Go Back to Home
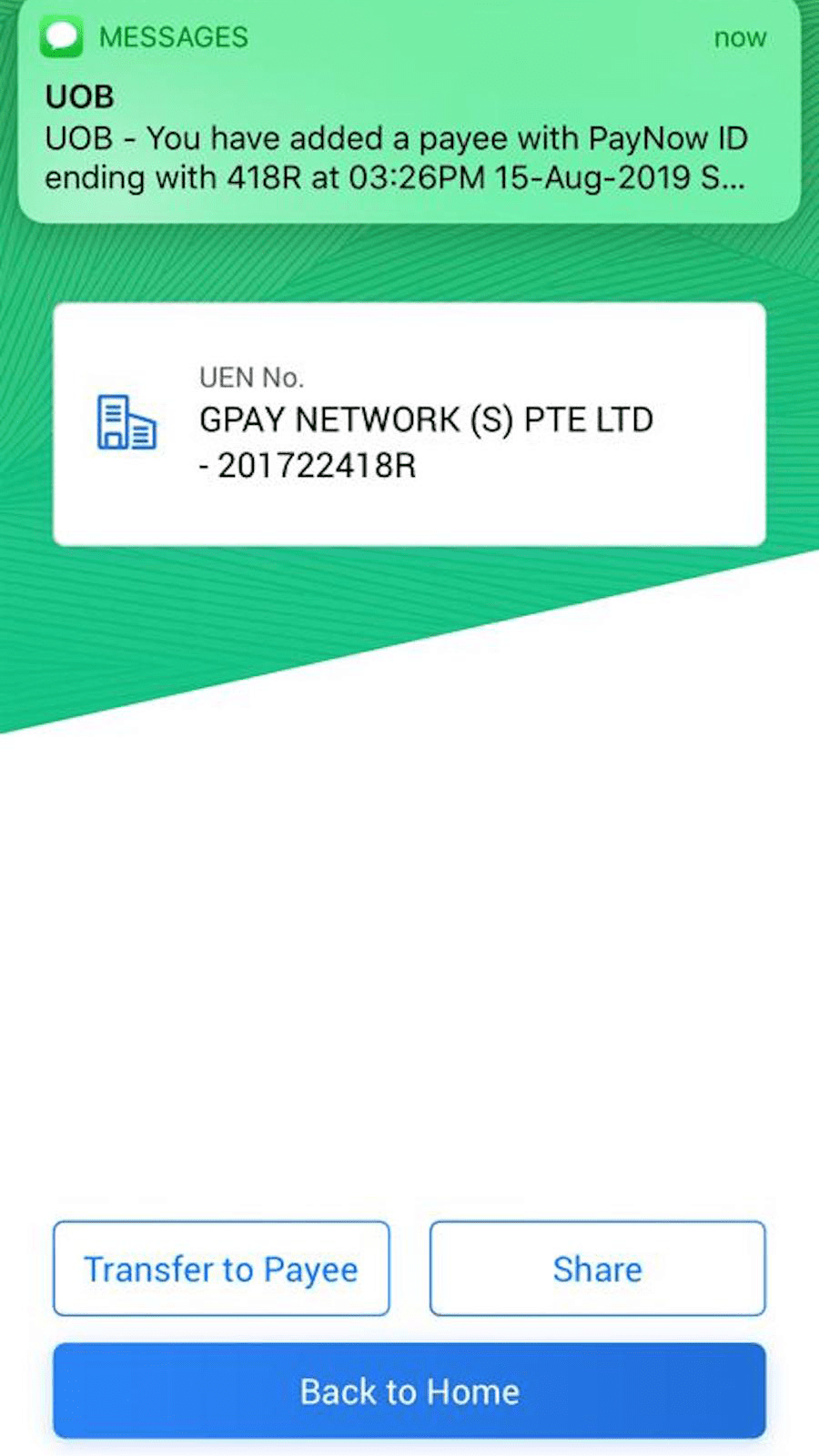 [x=409, y=1390]
